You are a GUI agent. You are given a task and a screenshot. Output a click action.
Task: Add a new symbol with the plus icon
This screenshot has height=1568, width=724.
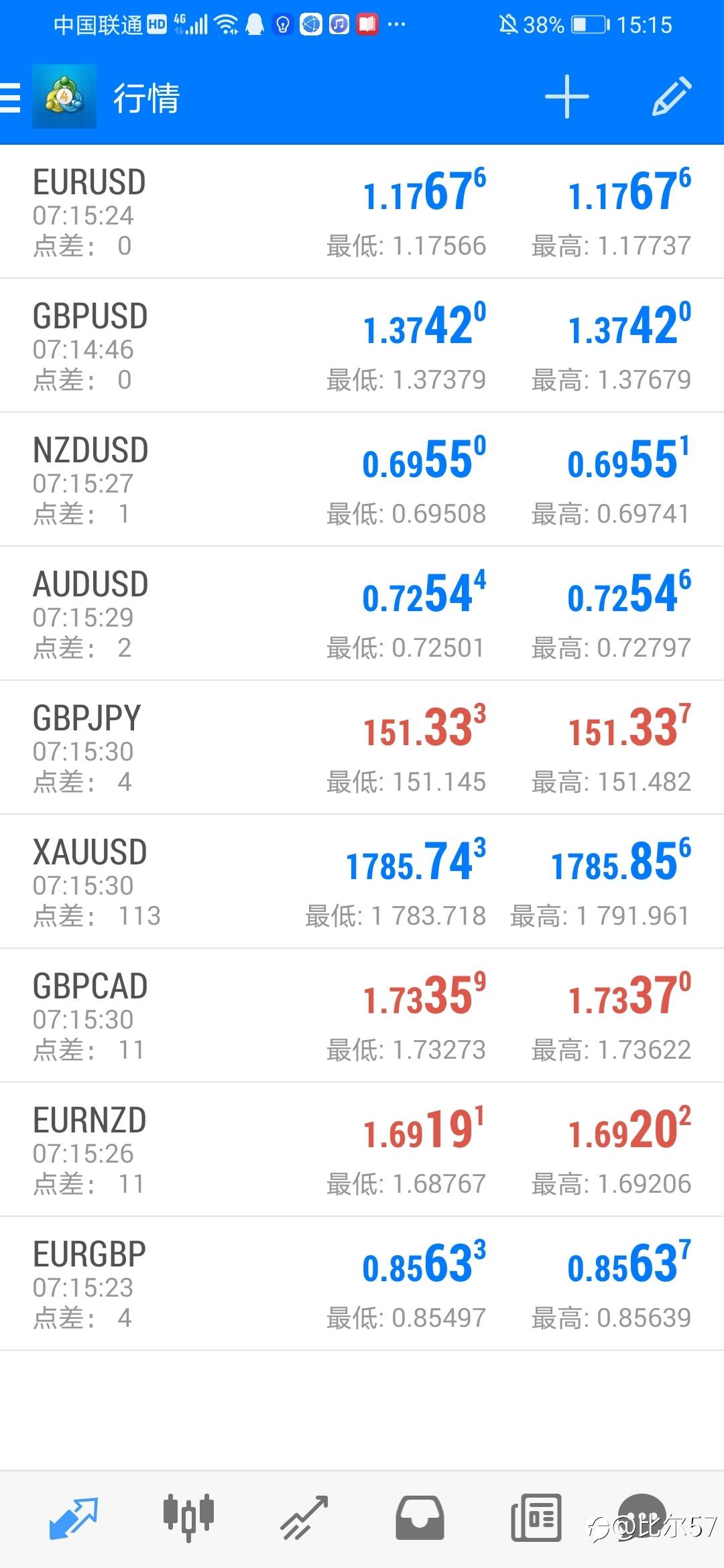tap(566, 96)
